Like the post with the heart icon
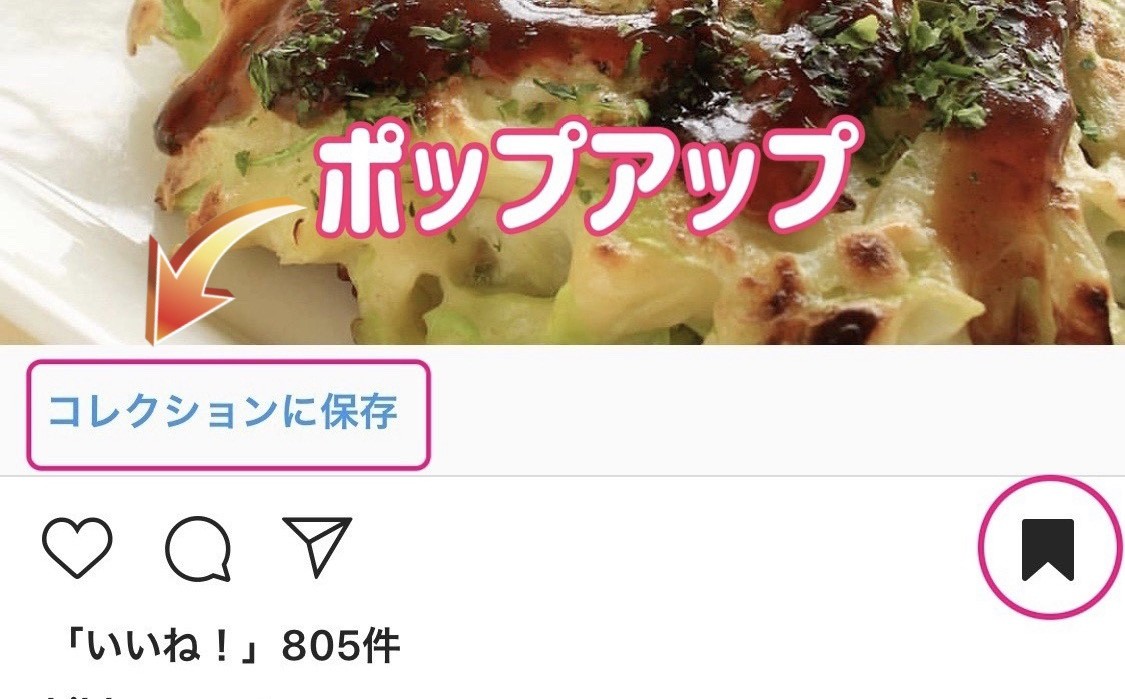The image size is (1125, 699). (x=77, y=548)
